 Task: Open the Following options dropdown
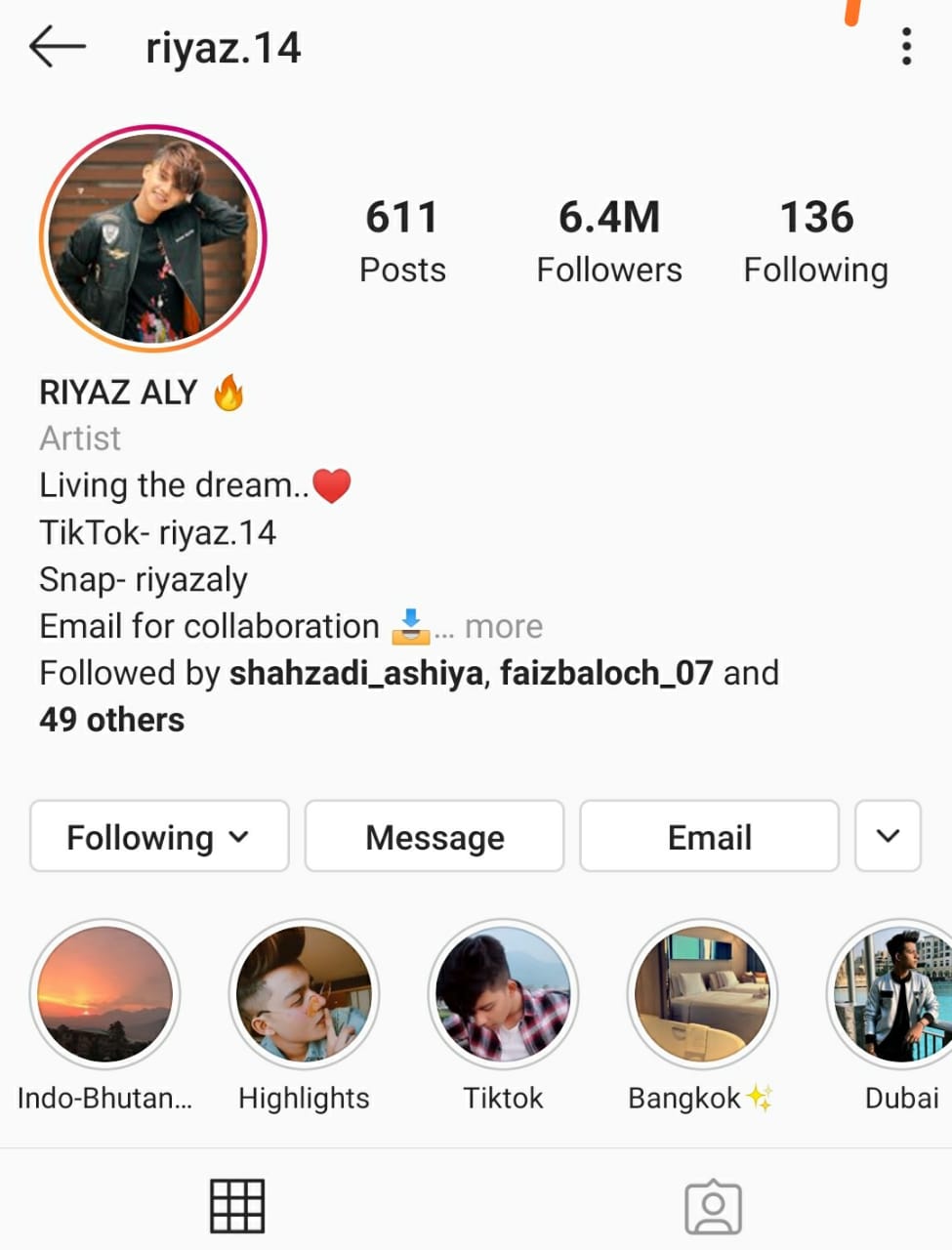coord(159,836)
